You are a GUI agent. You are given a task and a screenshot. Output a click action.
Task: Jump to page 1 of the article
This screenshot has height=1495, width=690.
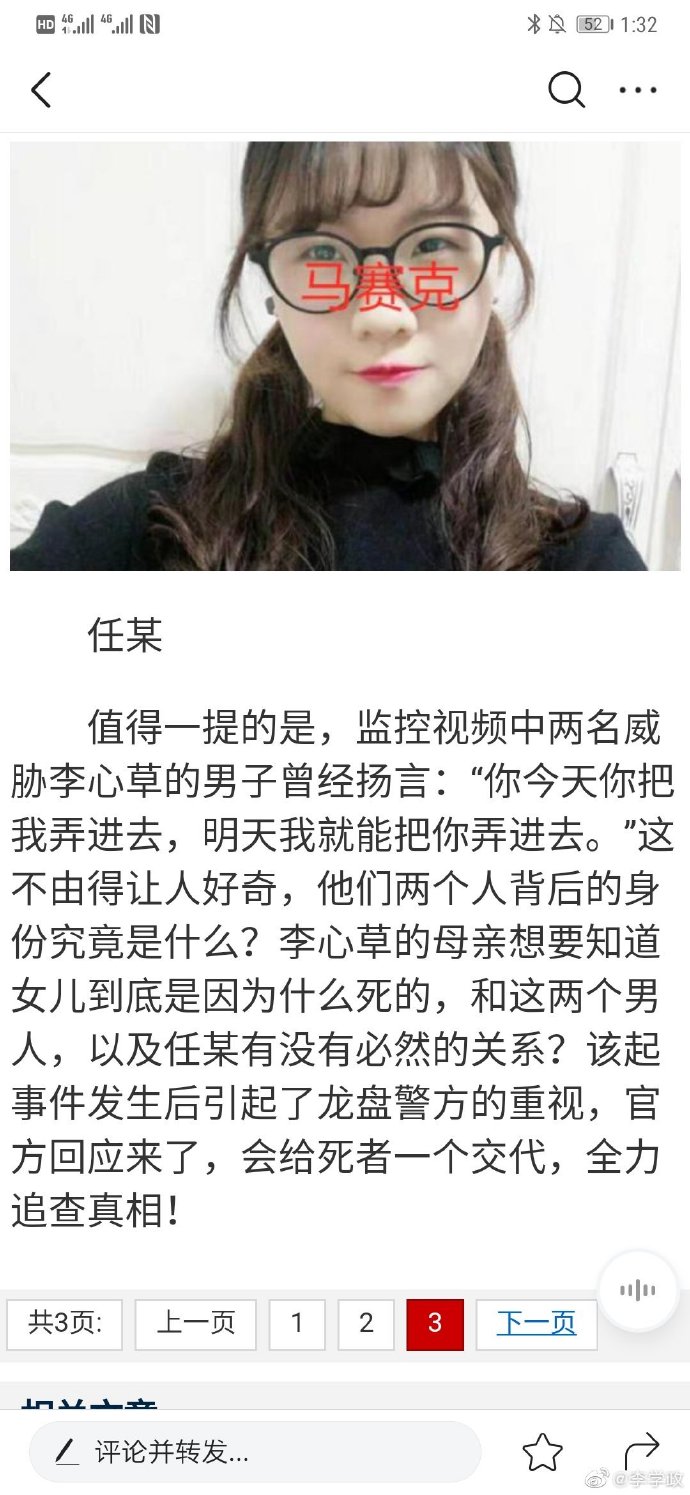pyautogui.click(x=296, y=1324)
